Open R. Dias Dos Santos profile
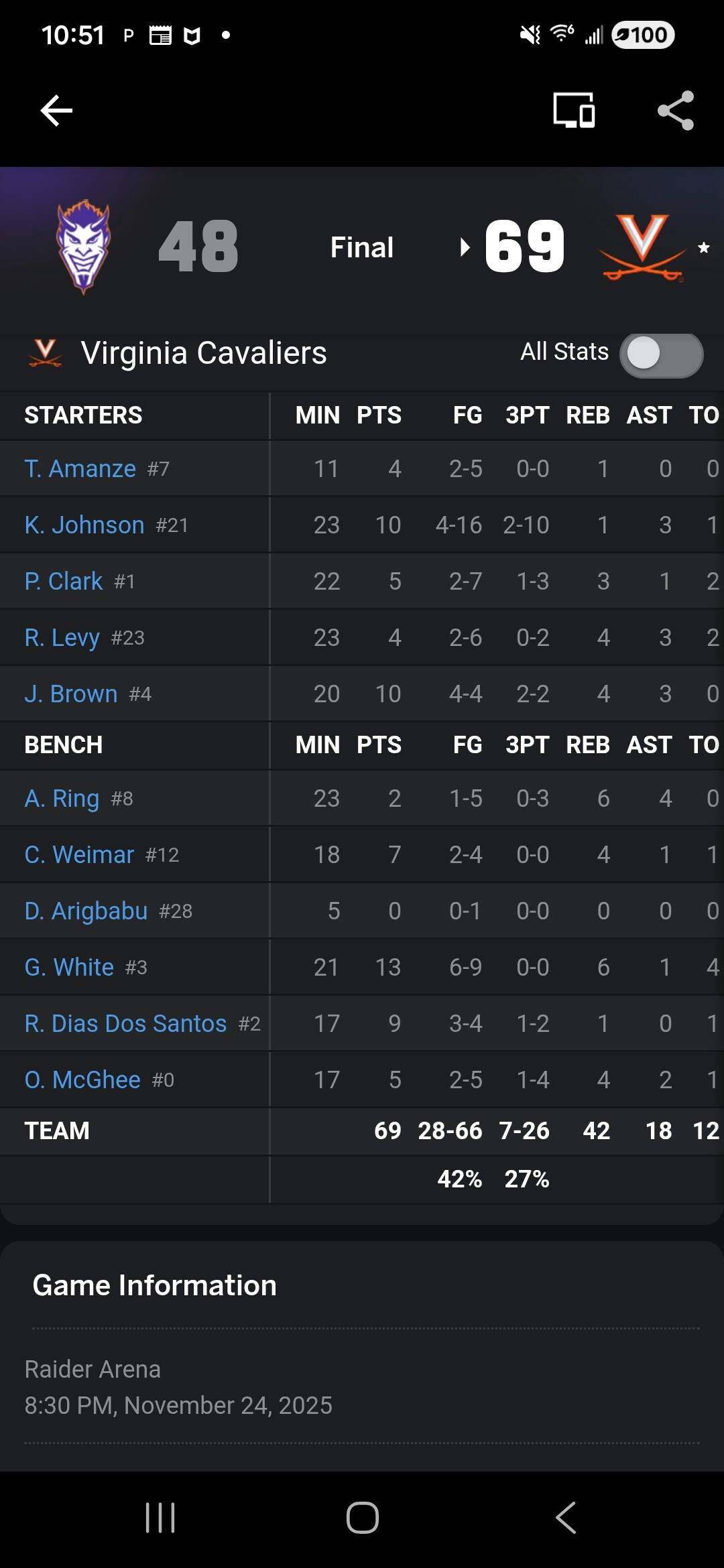The height and width of the screenshot is (1568, 724). pyautogui.click(x=126, y=1024)
